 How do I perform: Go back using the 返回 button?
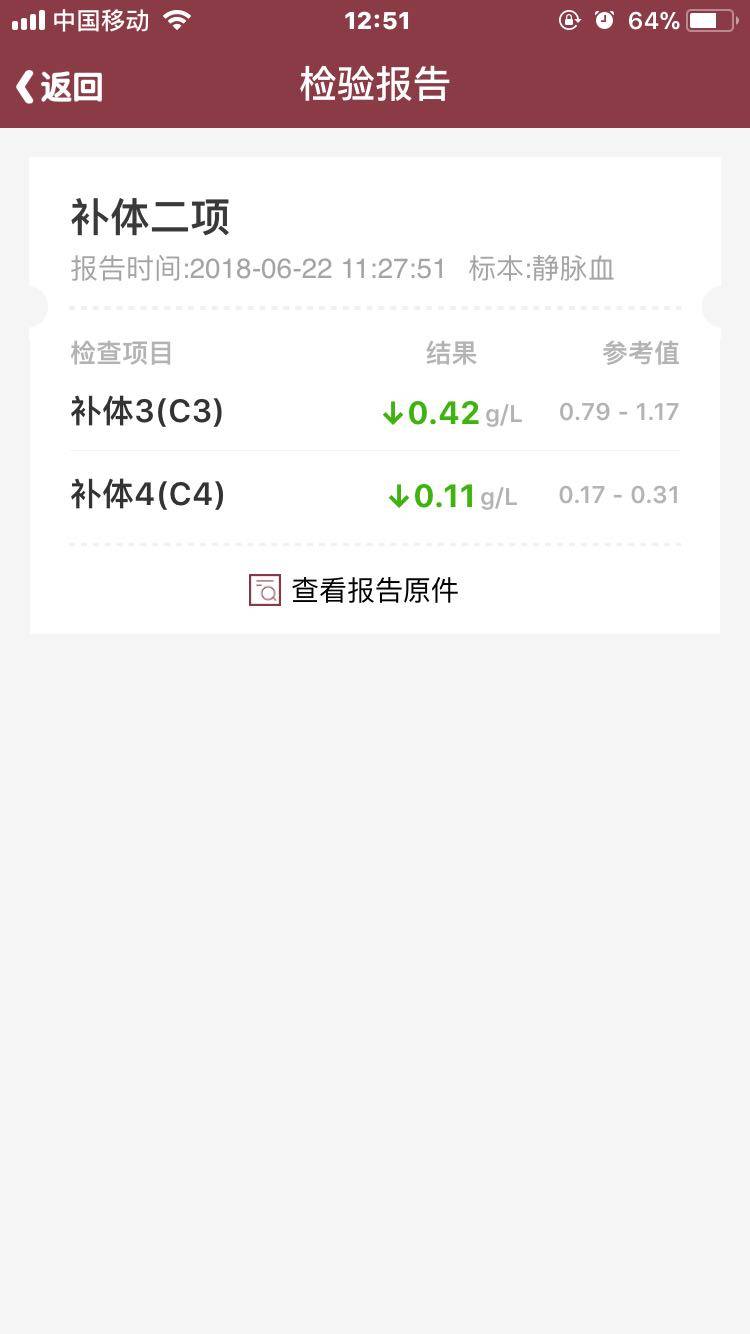click(x=60, y=87)
